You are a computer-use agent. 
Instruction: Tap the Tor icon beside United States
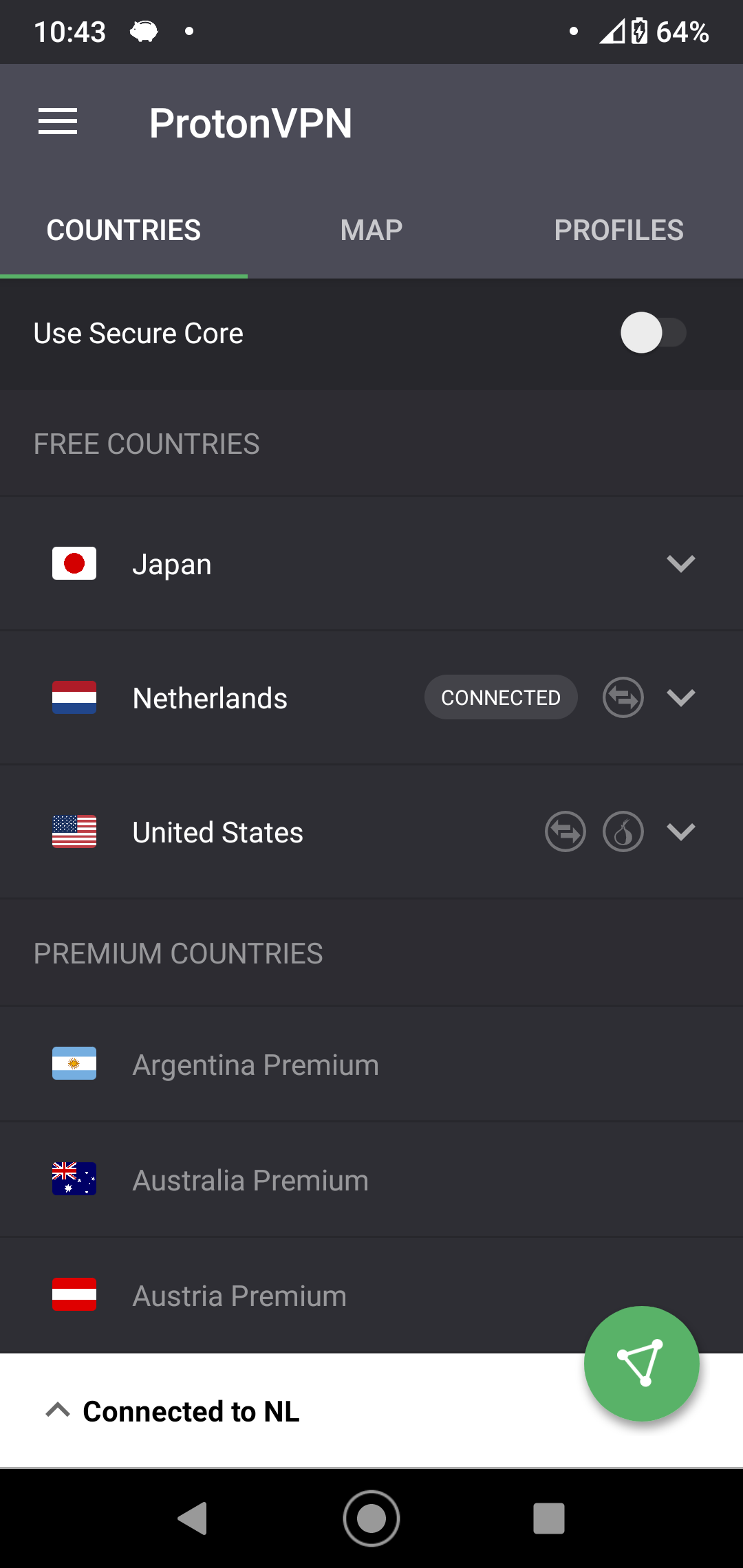pyautogui.click(x=623, y=832)
